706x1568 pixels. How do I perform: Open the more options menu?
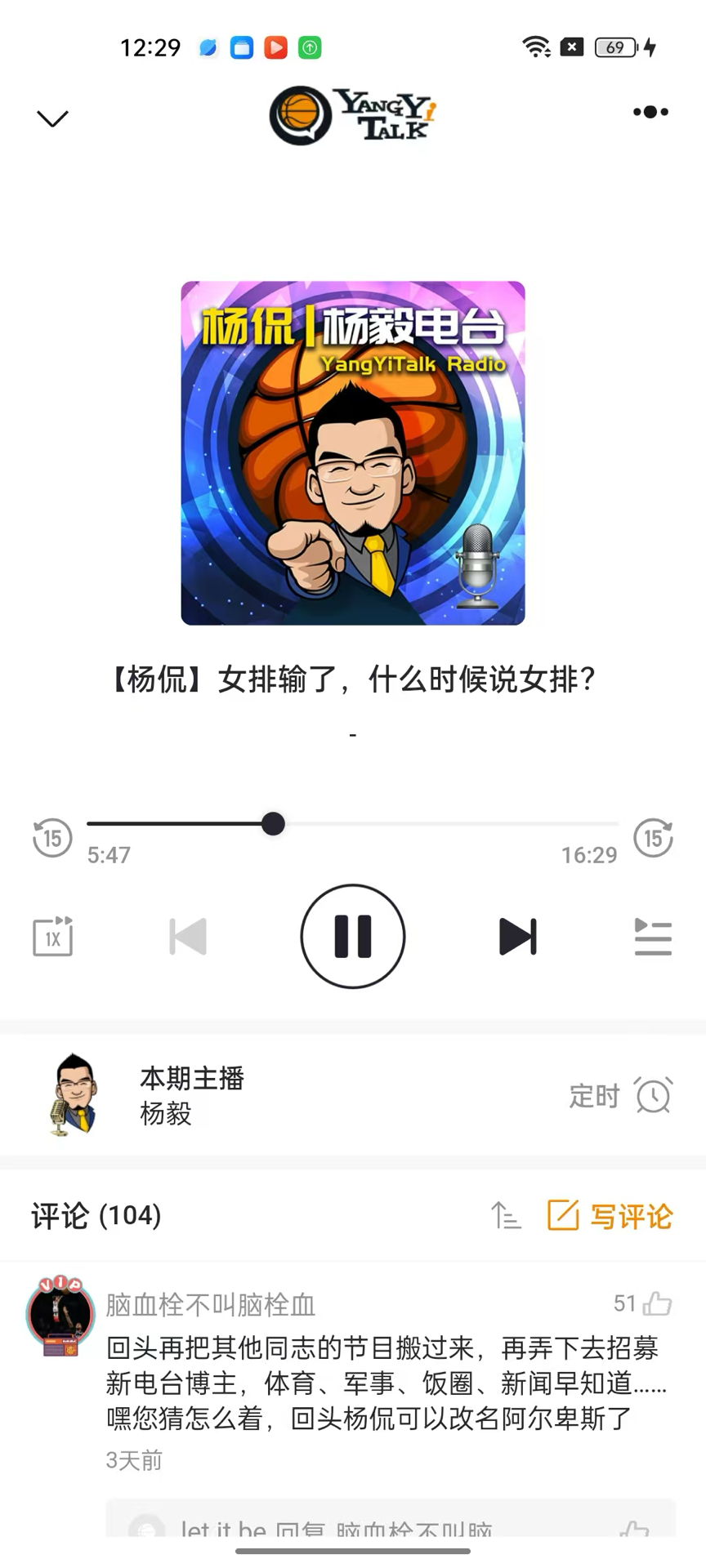point(649,112)
